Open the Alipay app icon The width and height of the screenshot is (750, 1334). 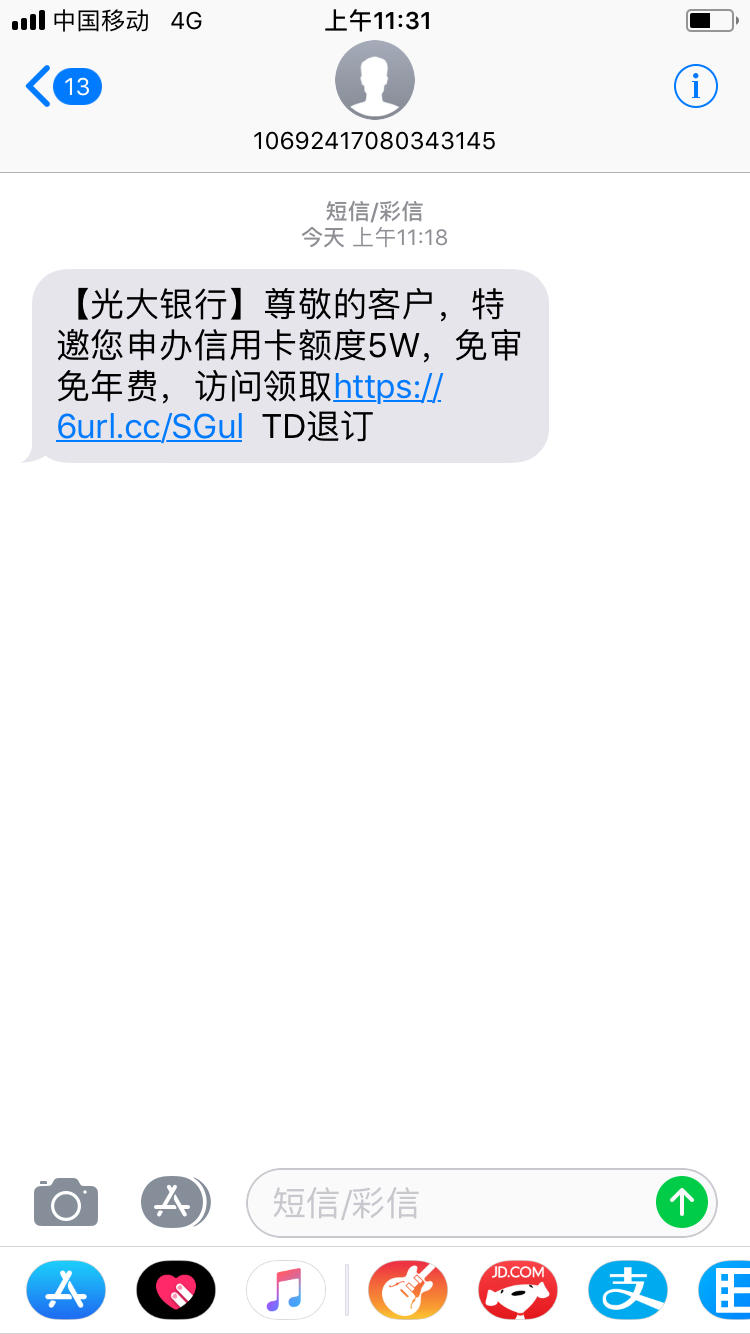click(628, 1290)
